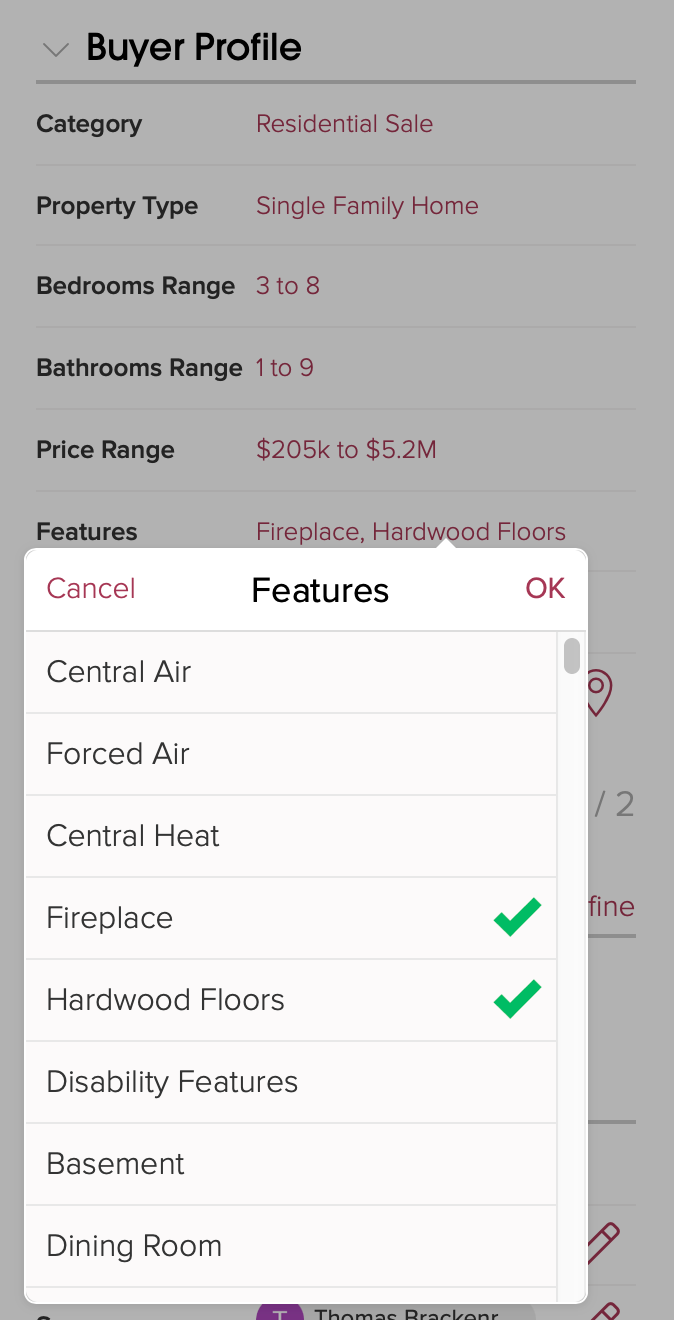Uncheck the Fireplace feature
This screenshot has width=674, height=1320.
291,918
